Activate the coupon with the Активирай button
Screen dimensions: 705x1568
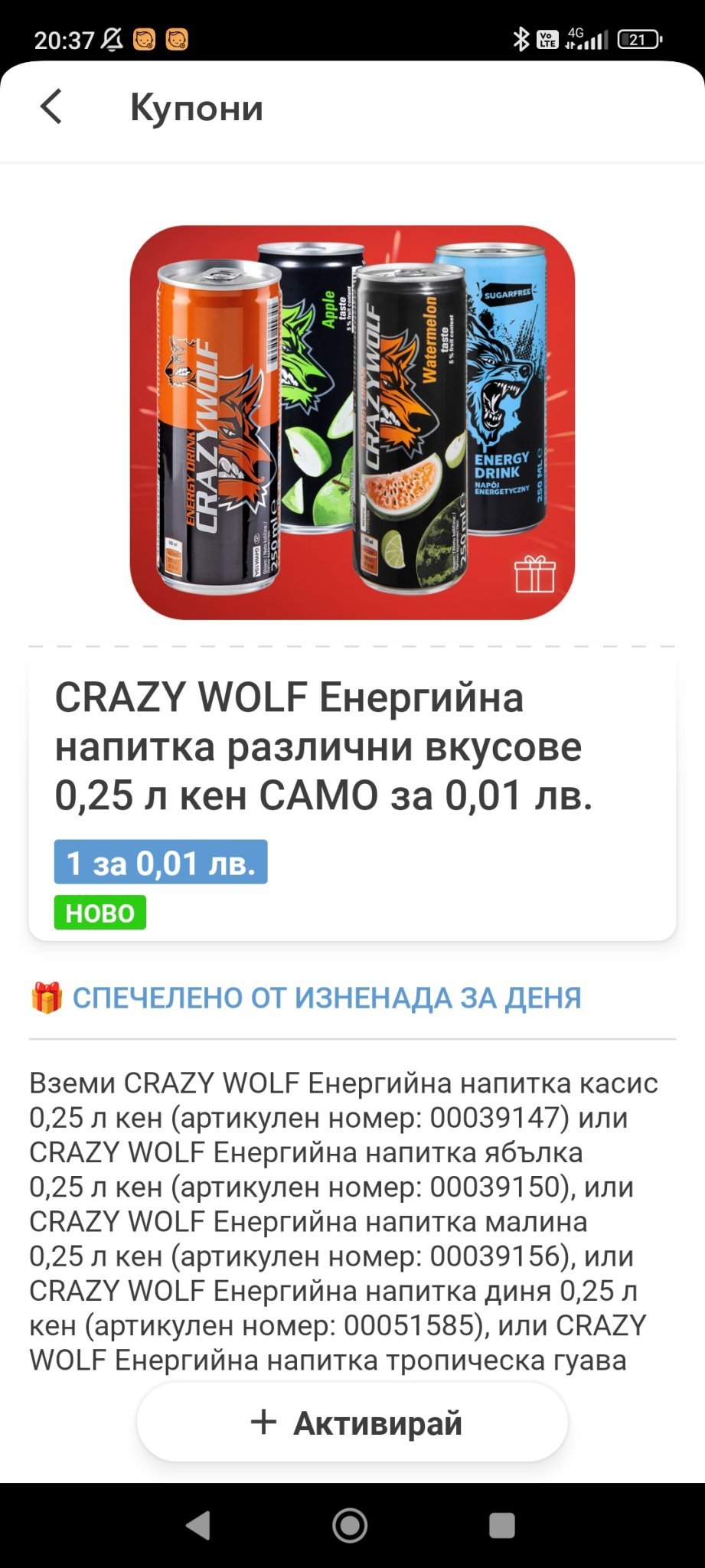coord(352,1423)
